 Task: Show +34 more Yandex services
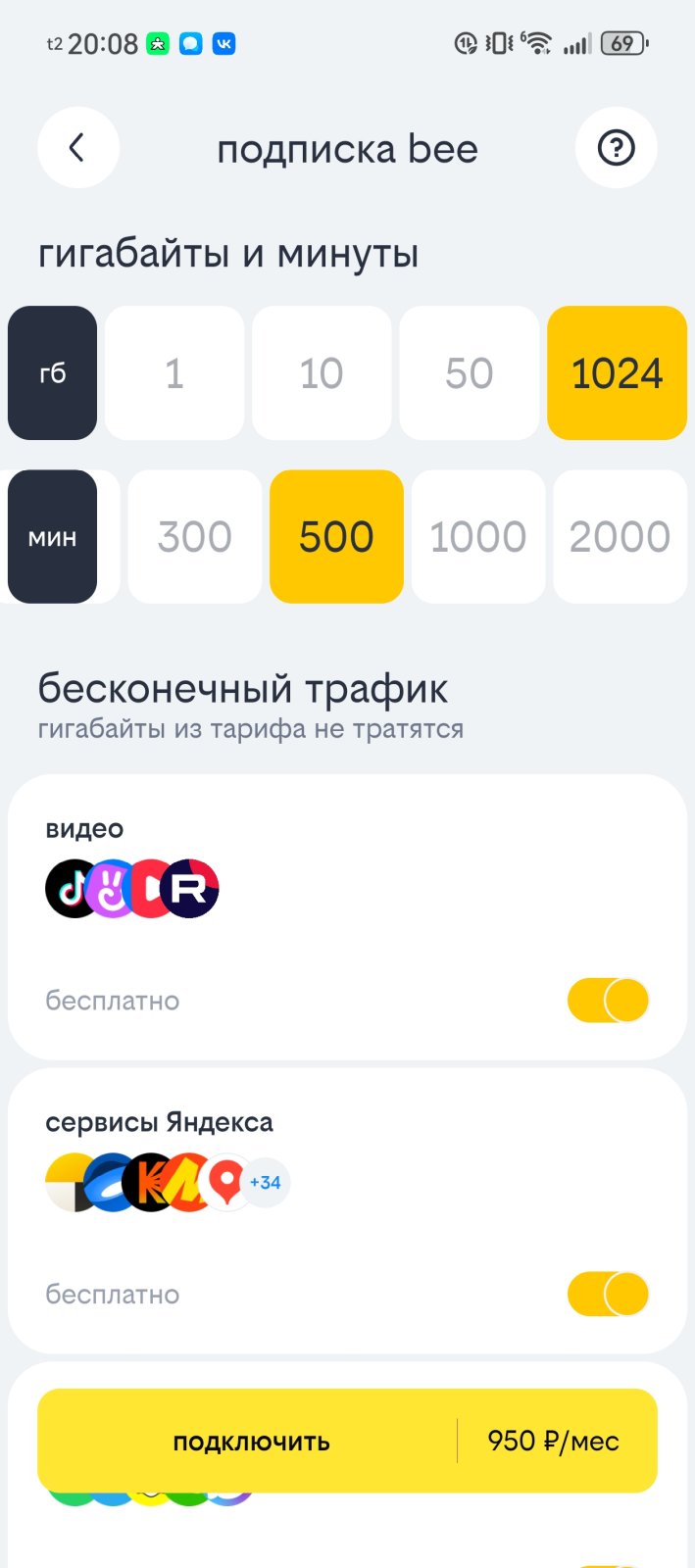(x=265, y=1182)
